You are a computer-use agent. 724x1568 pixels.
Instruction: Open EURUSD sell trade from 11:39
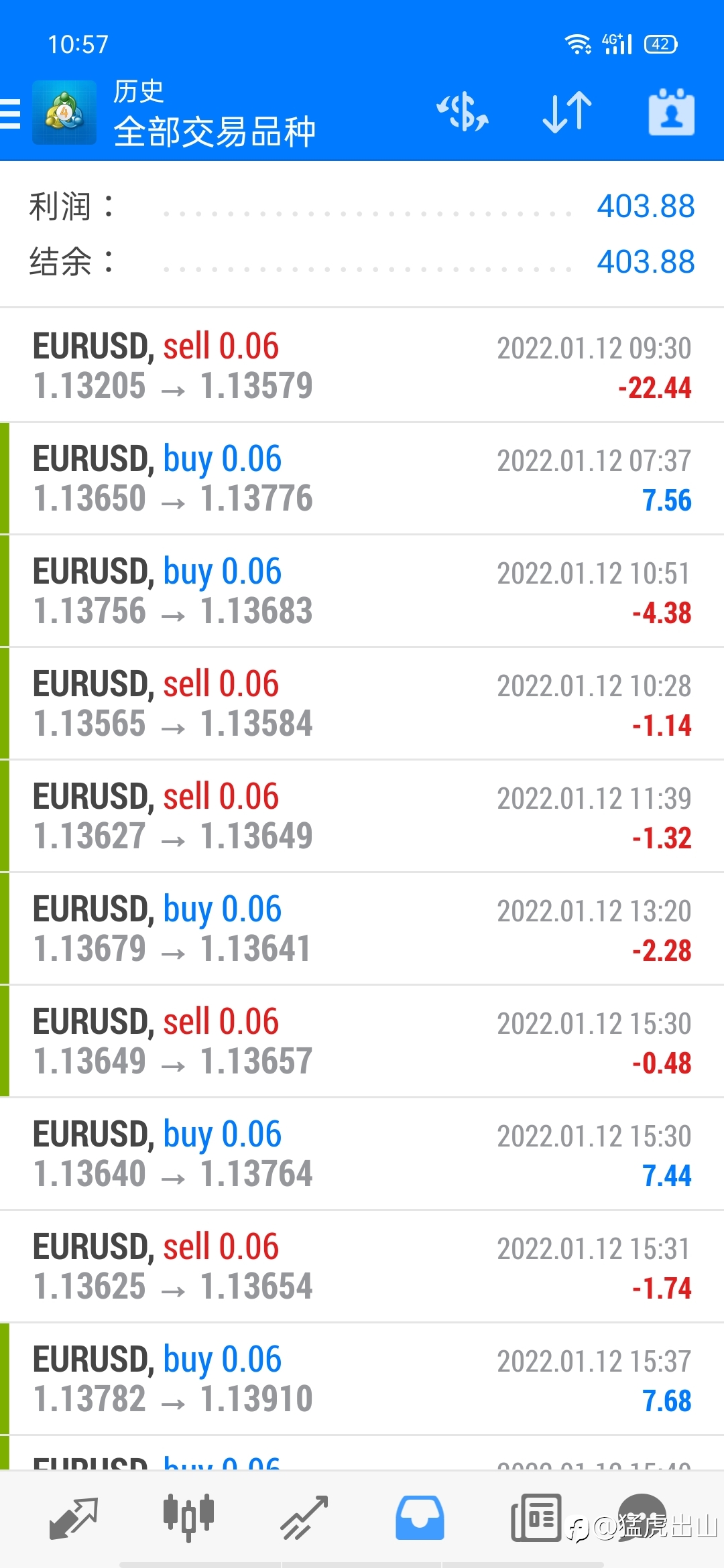pos(362,816)
